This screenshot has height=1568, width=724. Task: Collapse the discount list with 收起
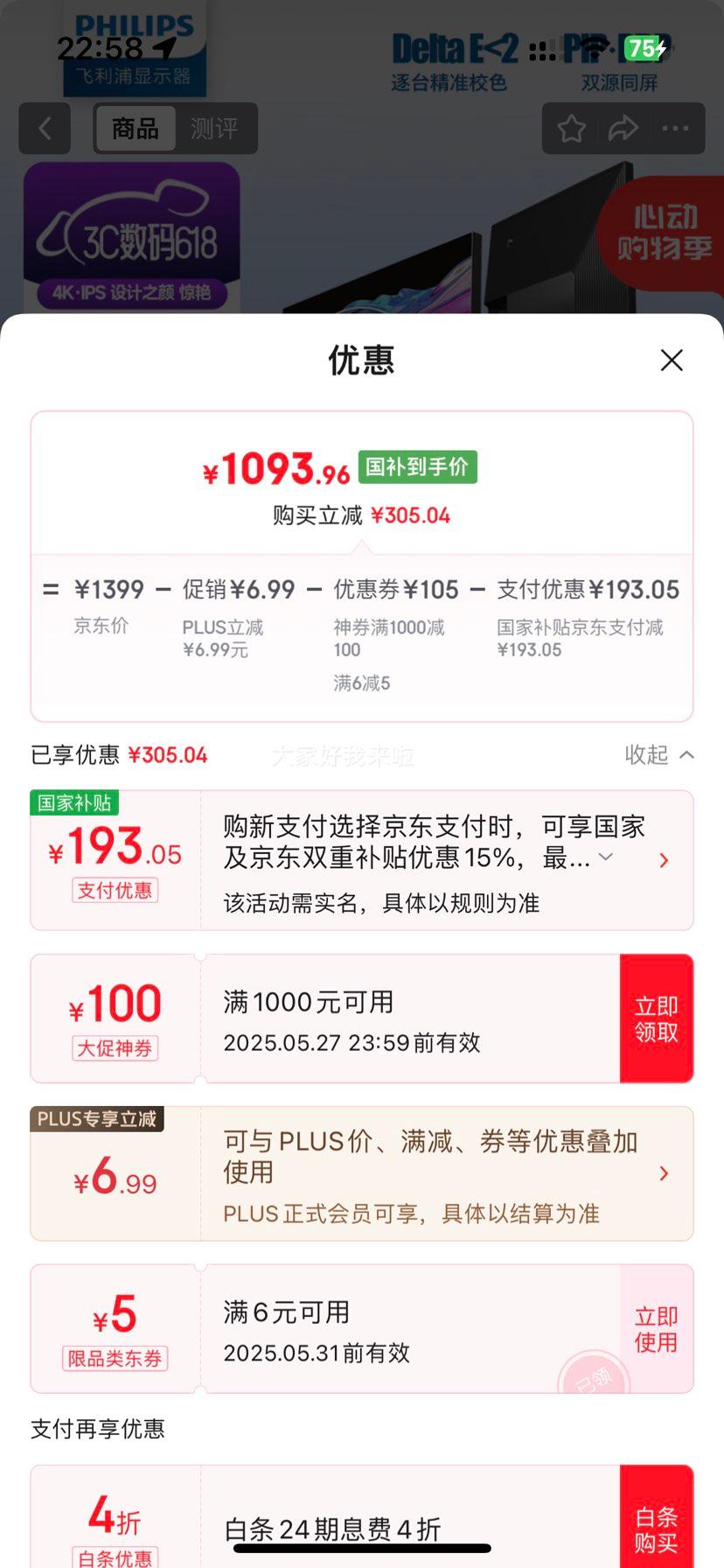pyautogui.click(x=659, y=754)
